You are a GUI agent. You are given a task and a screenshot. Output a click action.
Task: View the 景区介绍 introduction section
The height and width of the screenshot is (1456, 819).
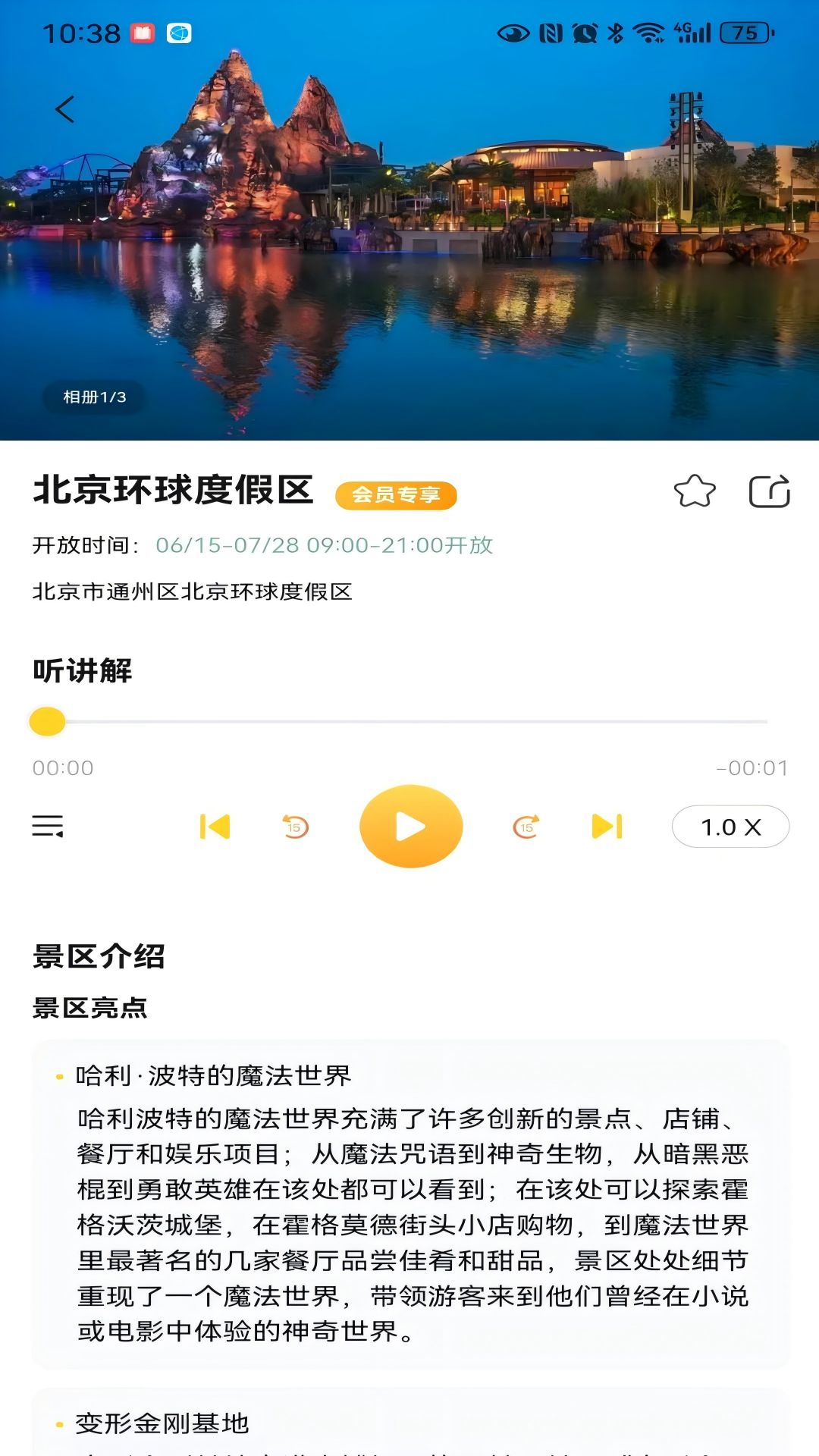tap(99, 957)
